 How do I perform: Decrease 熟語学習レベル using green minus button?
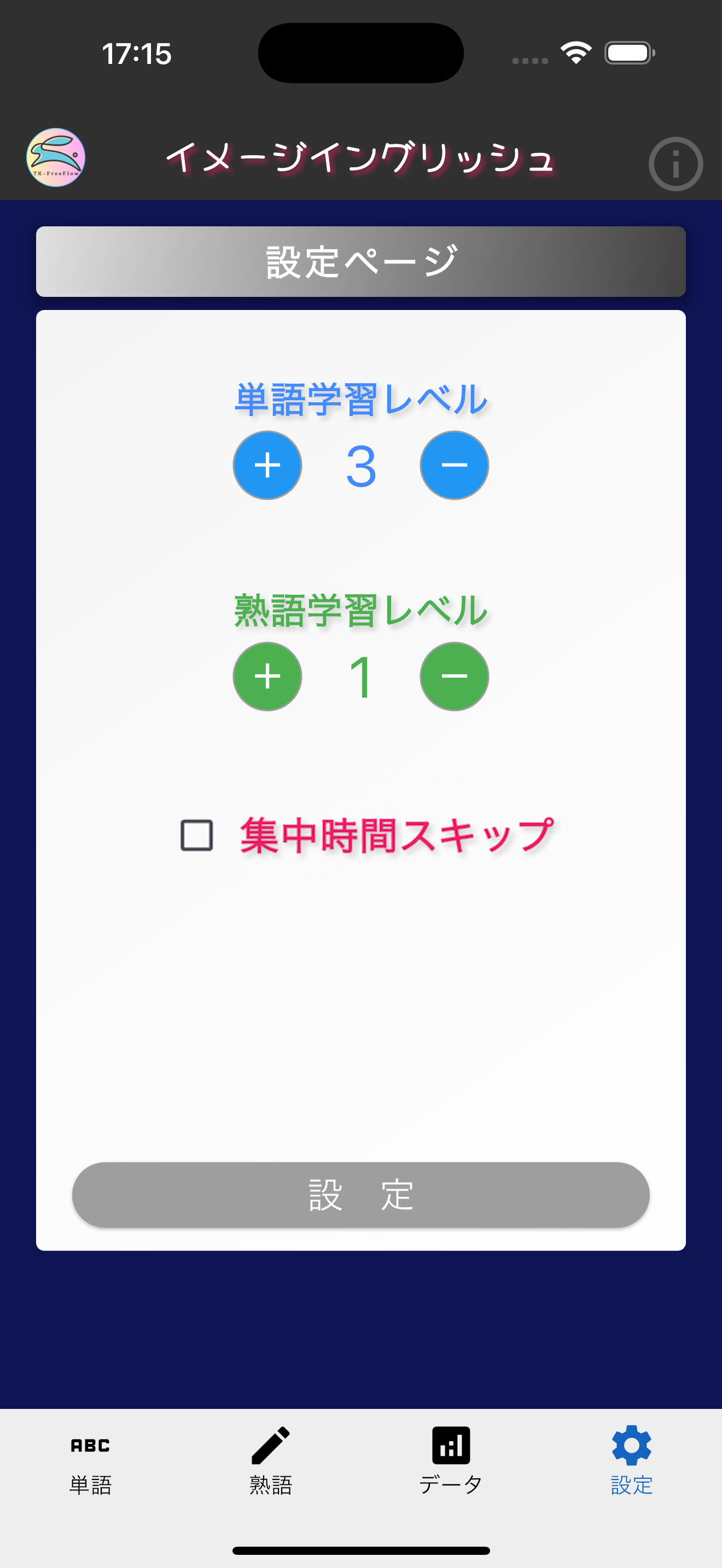click(453, 677)
